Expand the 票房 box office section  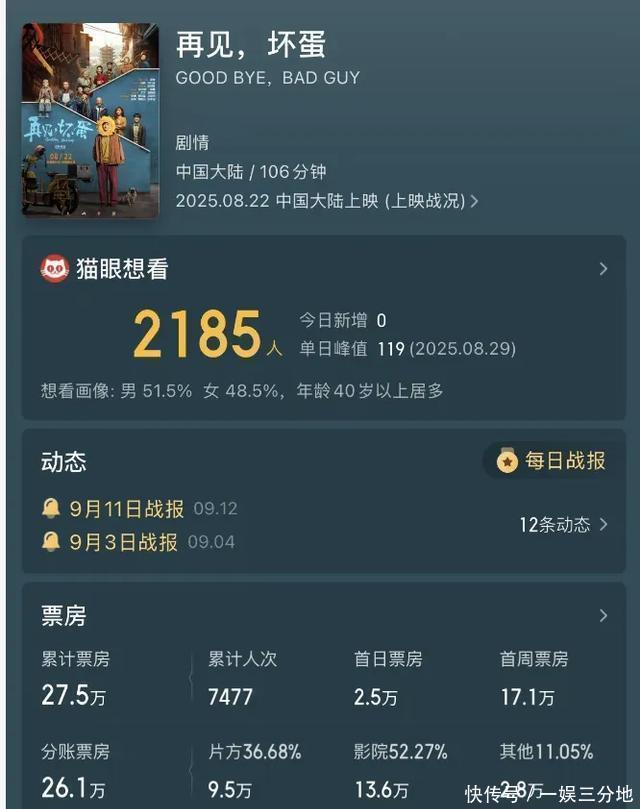point(602,615)
